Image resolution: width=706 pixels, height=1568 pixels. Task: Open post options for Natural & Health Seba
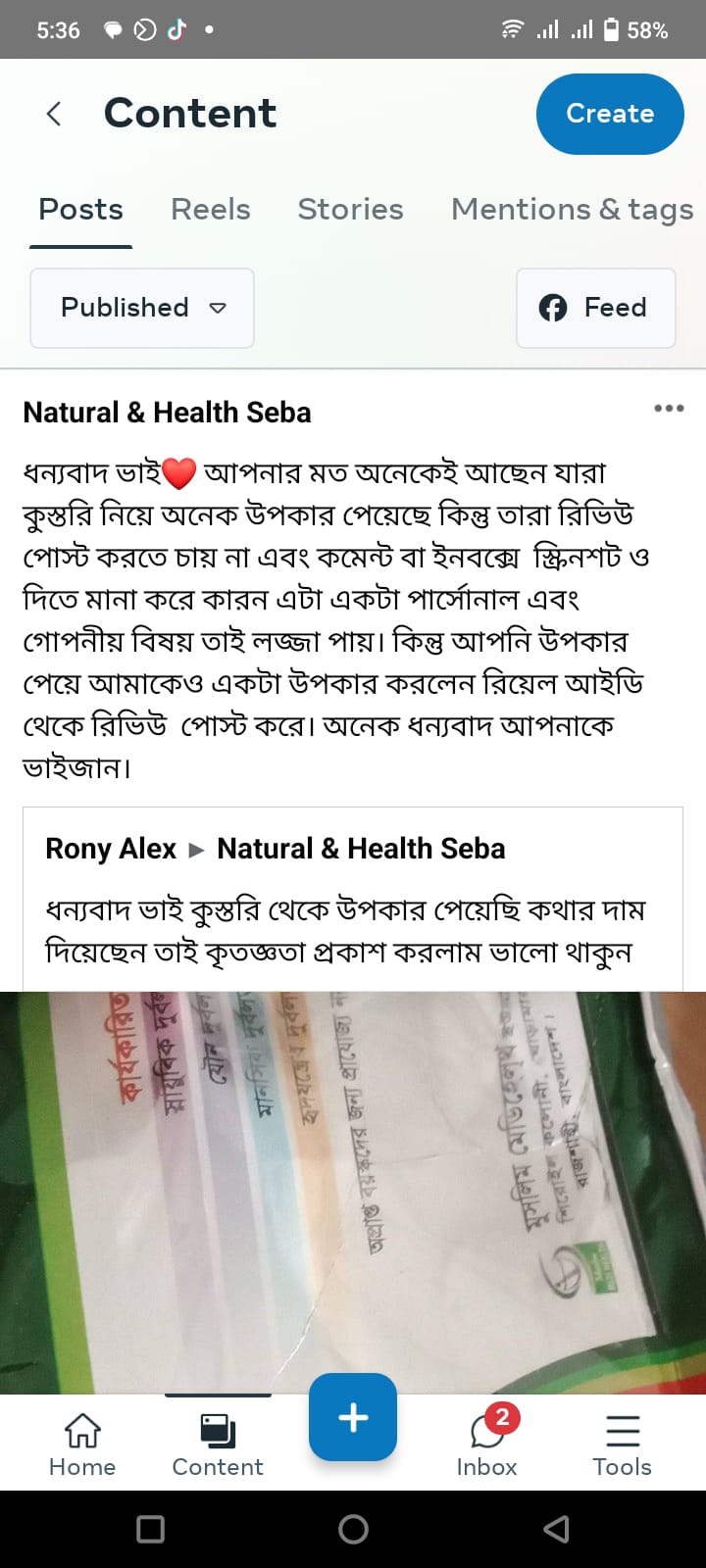(x=669, y=409)
